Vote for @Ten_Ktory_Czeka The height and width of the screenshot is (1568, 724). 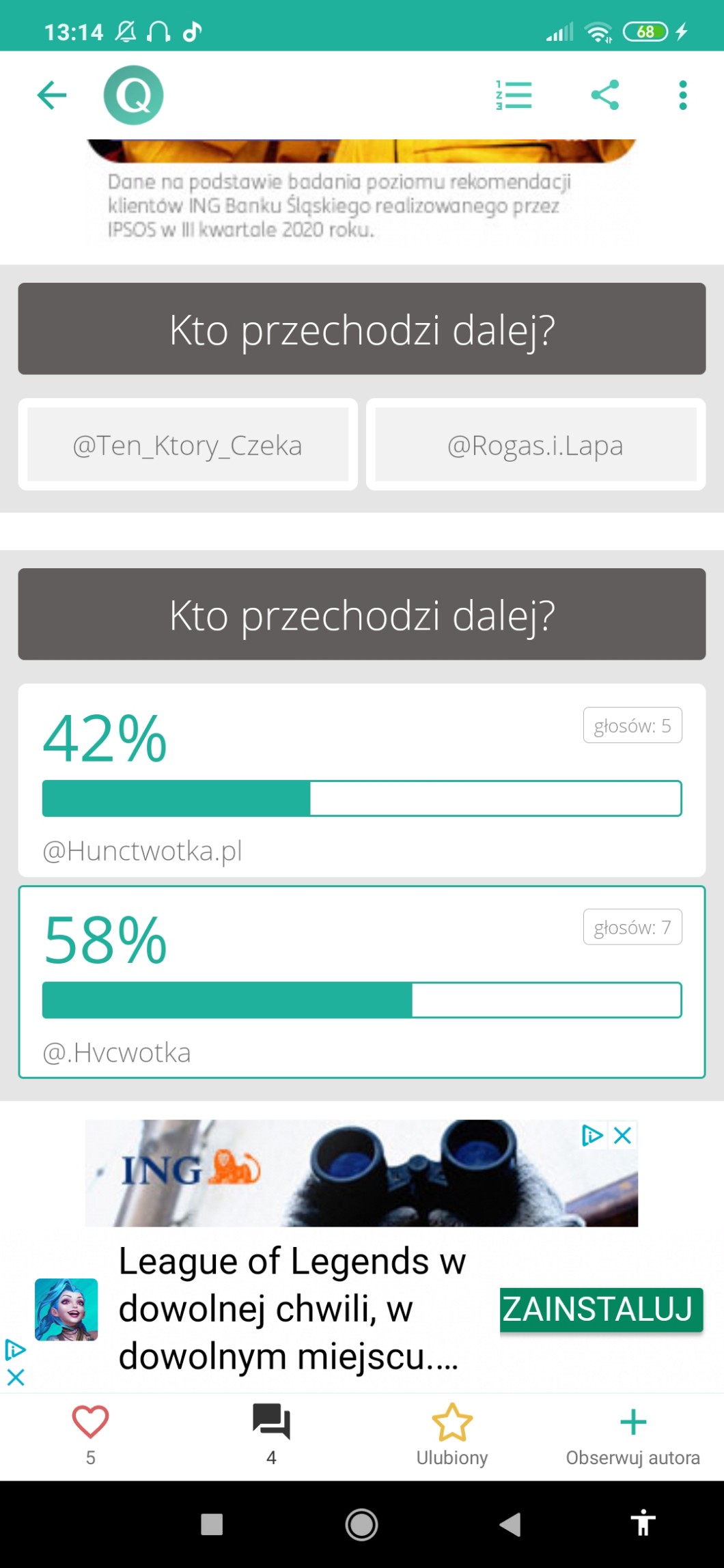[188, 445]
